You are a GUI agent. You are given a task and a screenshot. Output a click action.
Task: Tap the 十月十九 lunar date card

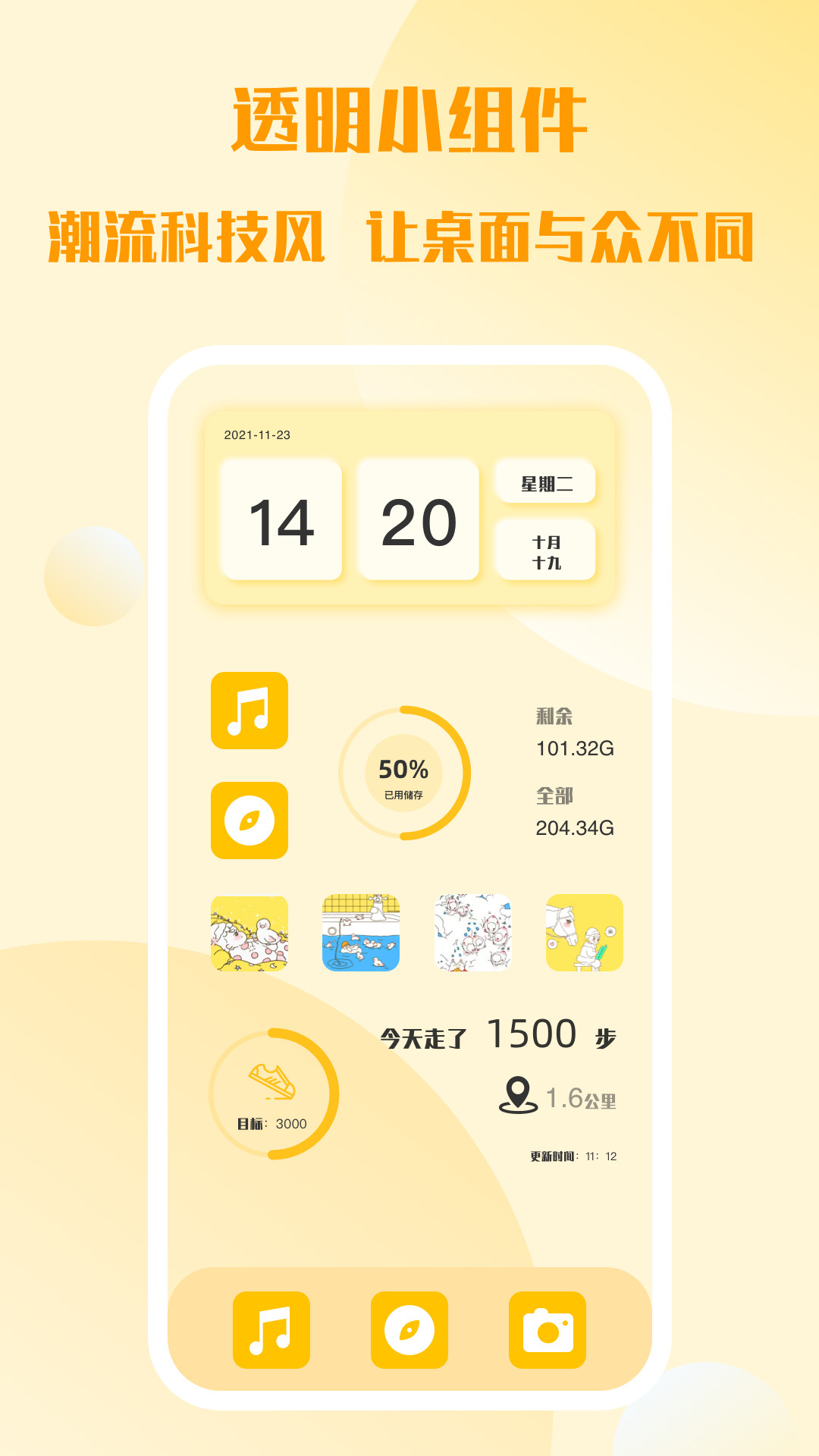point(548,550)
